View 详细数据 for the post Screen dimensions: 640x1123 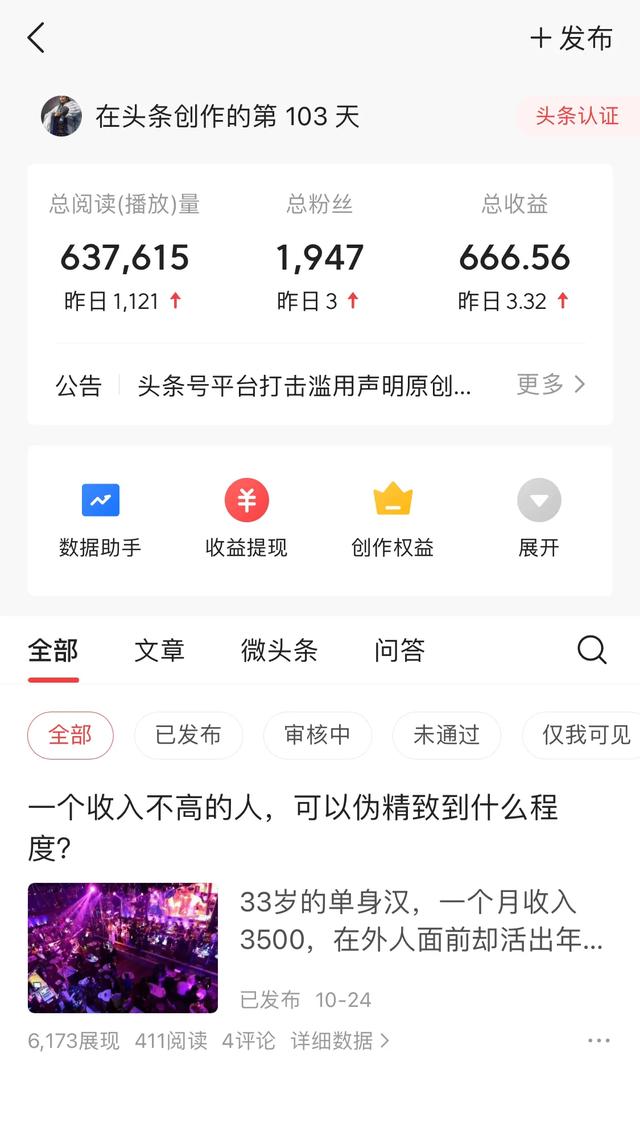(x=340, y=1041)
